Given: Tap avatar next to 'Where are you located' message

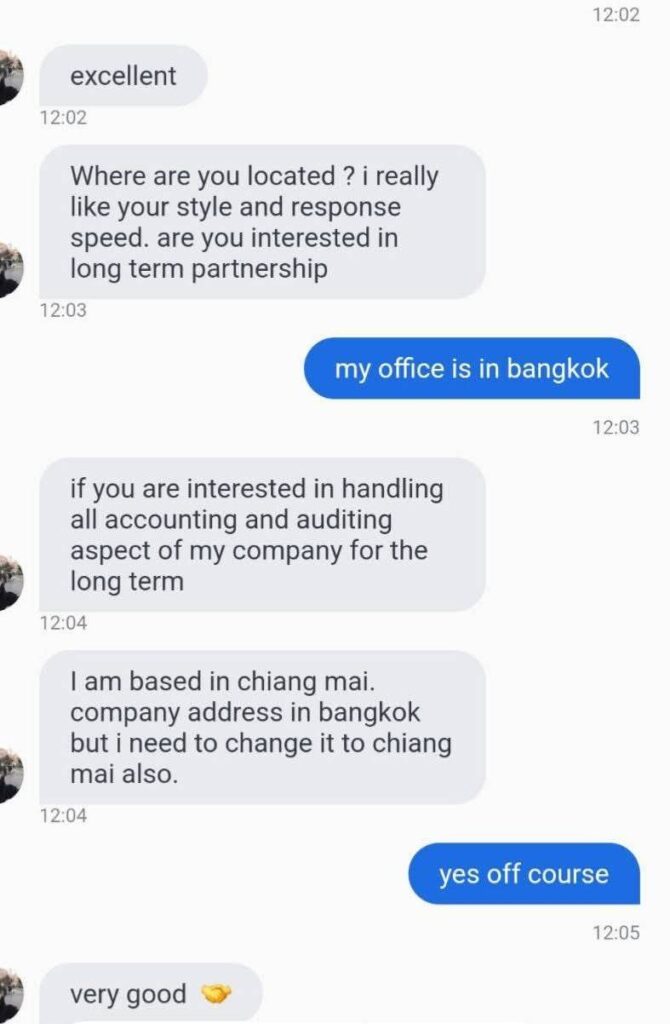Looking at the screenshot, I should coord(8,271).
